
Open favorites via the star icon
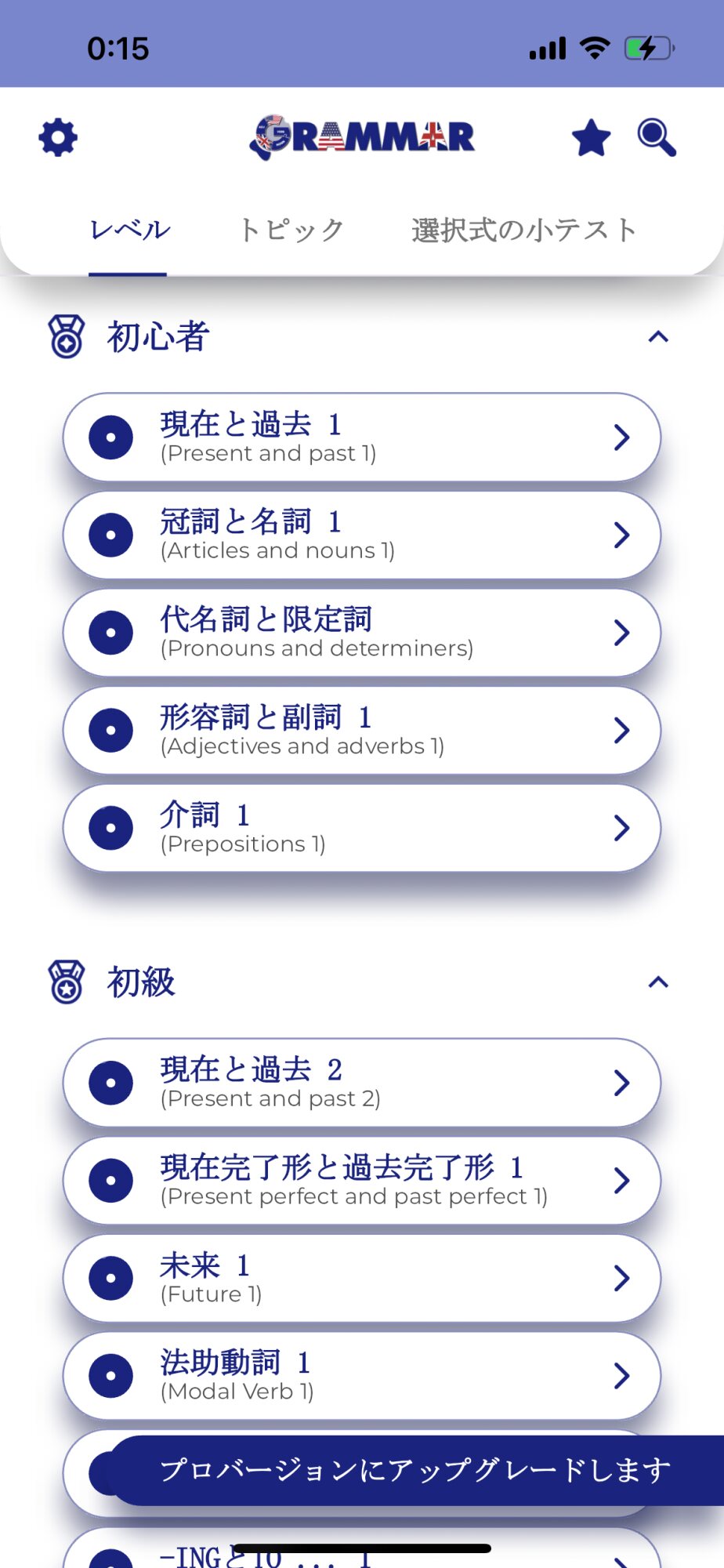[592, 138]
